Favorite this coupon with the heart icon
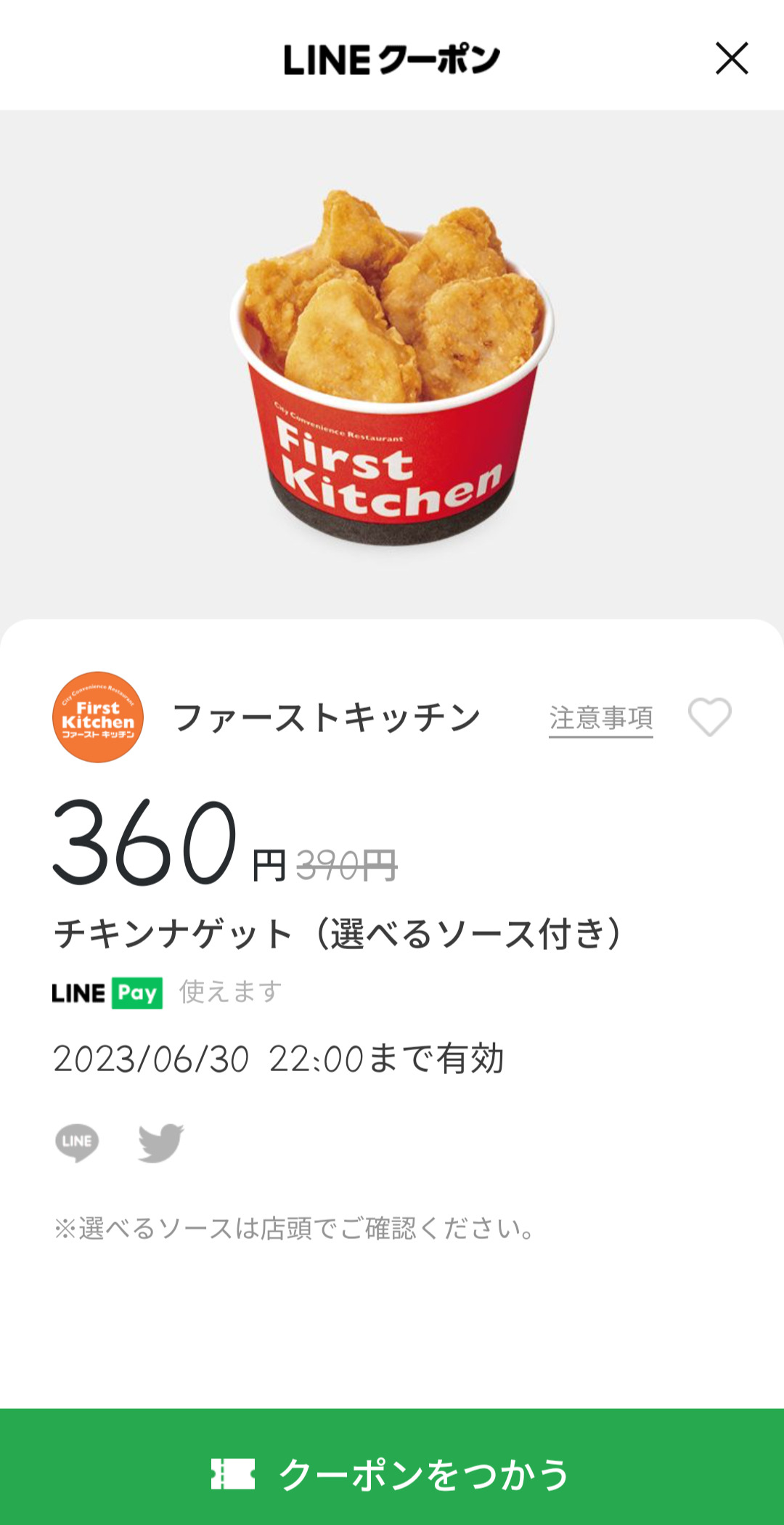784x1525 pixels. (709, 717)
